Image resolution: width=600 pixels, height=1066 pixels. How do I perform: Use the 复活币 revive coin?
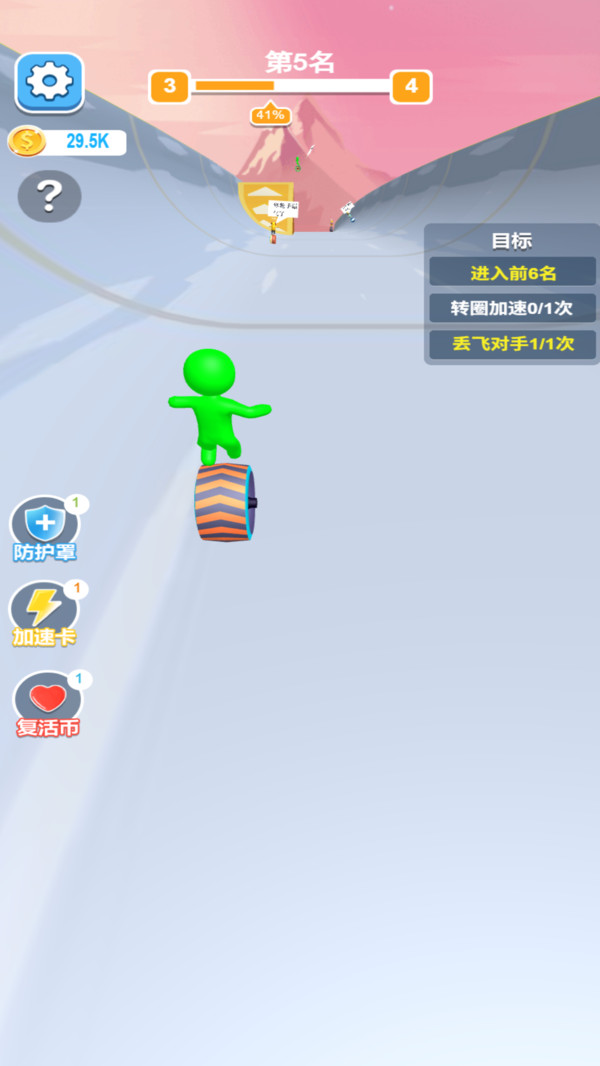coord(47,702)
